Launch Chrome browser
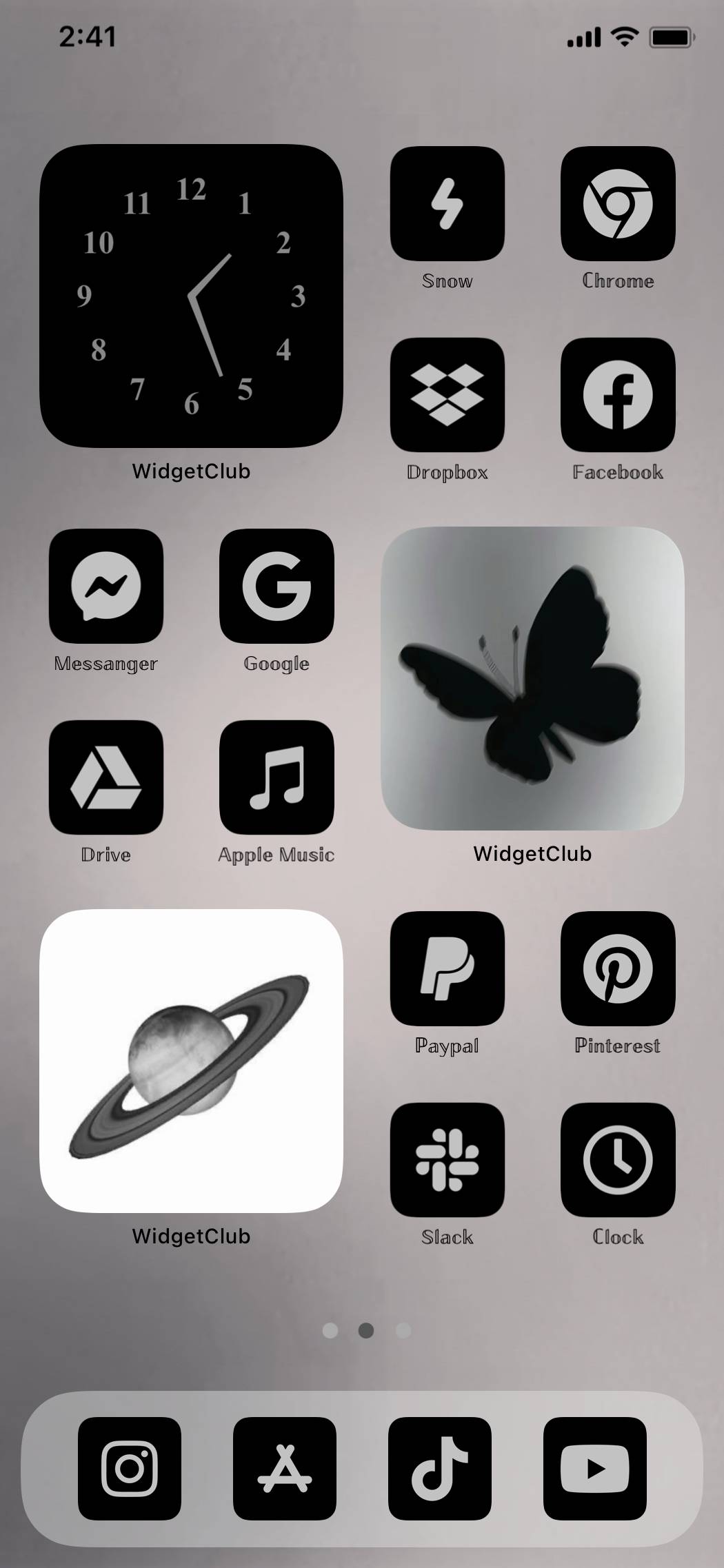724x1568 pixels. (617, 203)
